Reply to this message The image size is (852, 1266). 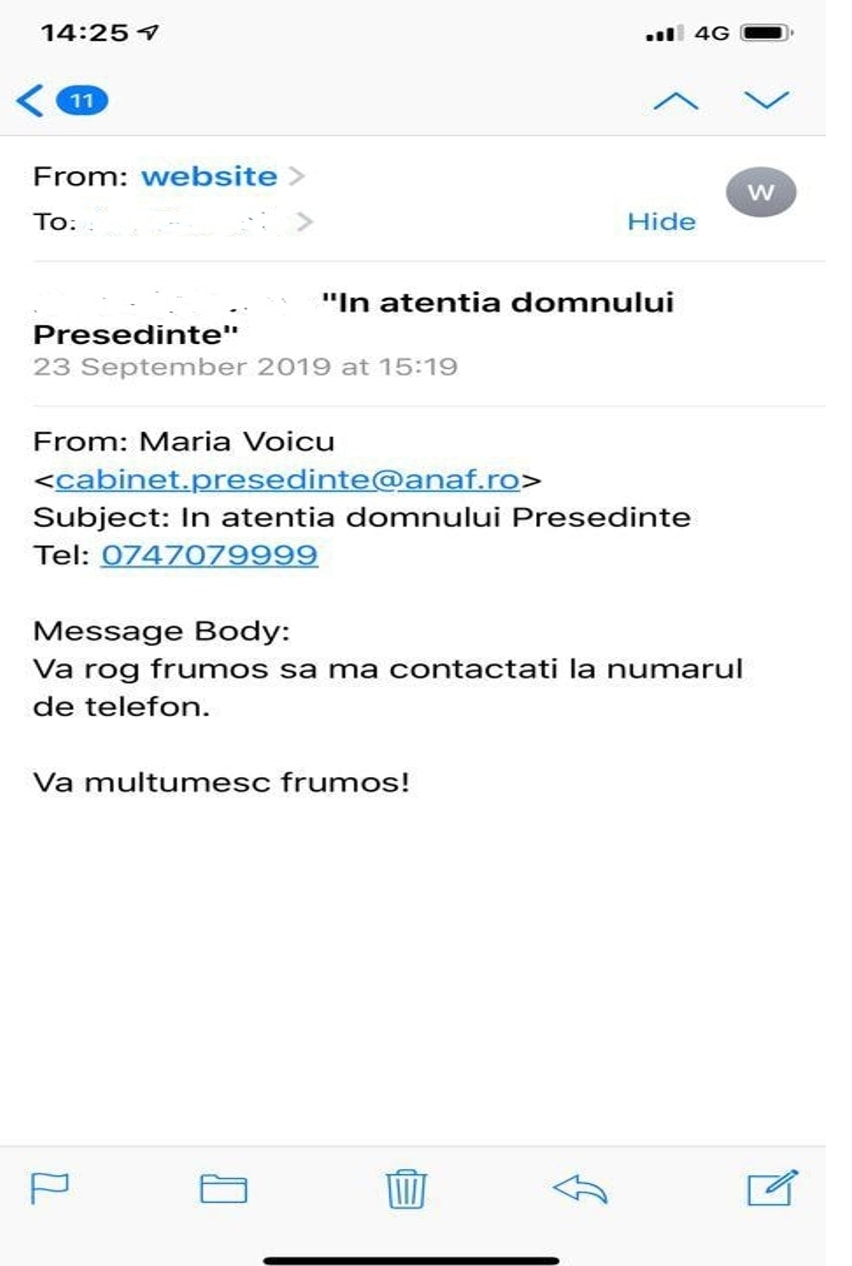click(x=580, y=1188)
